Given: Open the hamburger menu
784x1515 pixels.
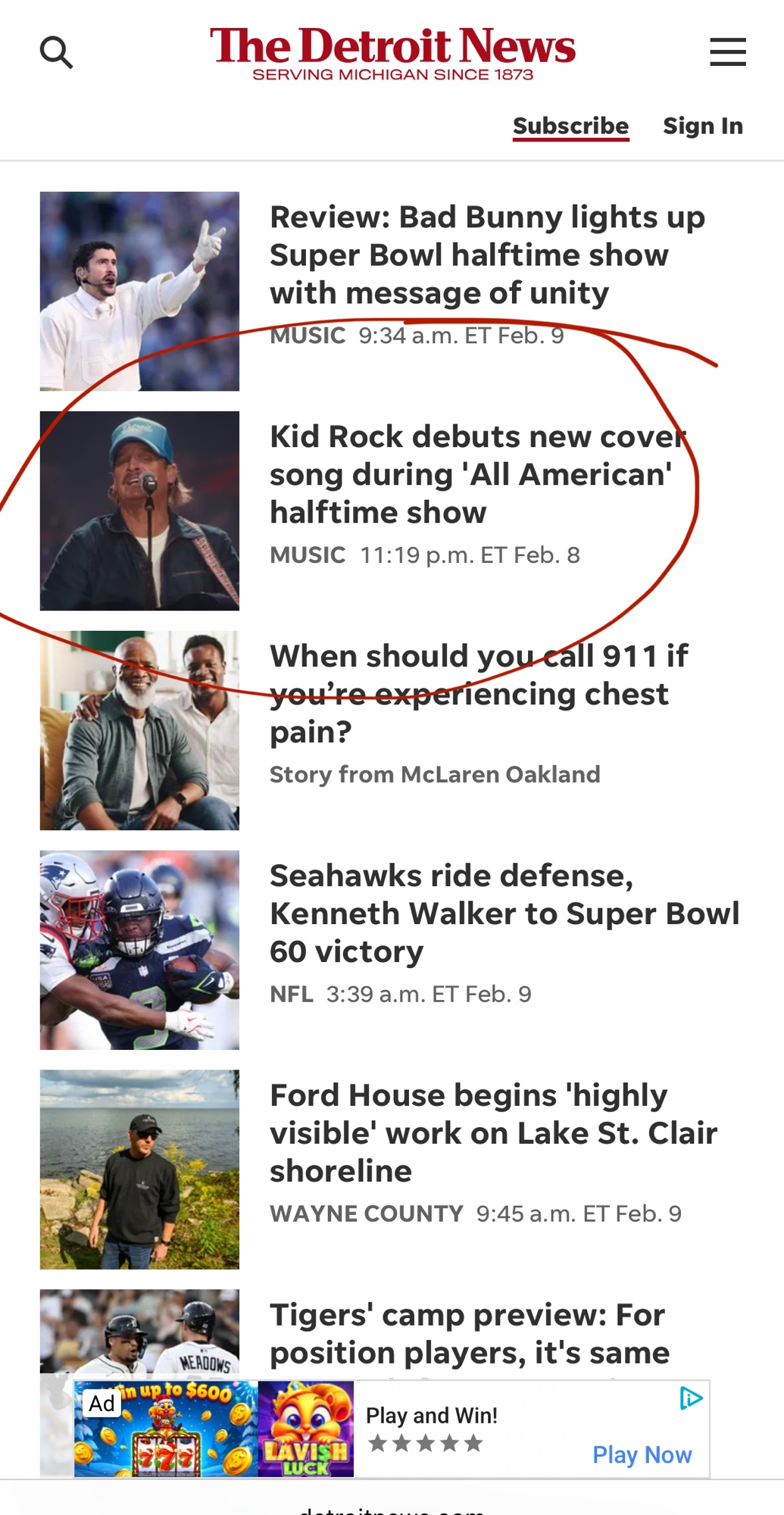Looking at the screenshot, I should coord(727,52).
